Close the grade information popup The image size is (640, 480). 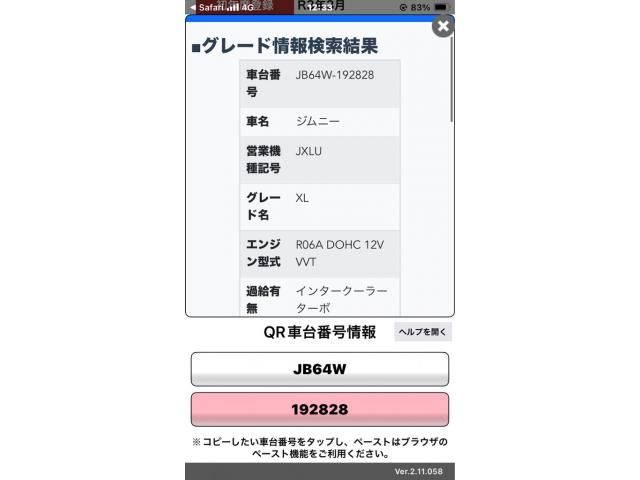pos(443,26)
